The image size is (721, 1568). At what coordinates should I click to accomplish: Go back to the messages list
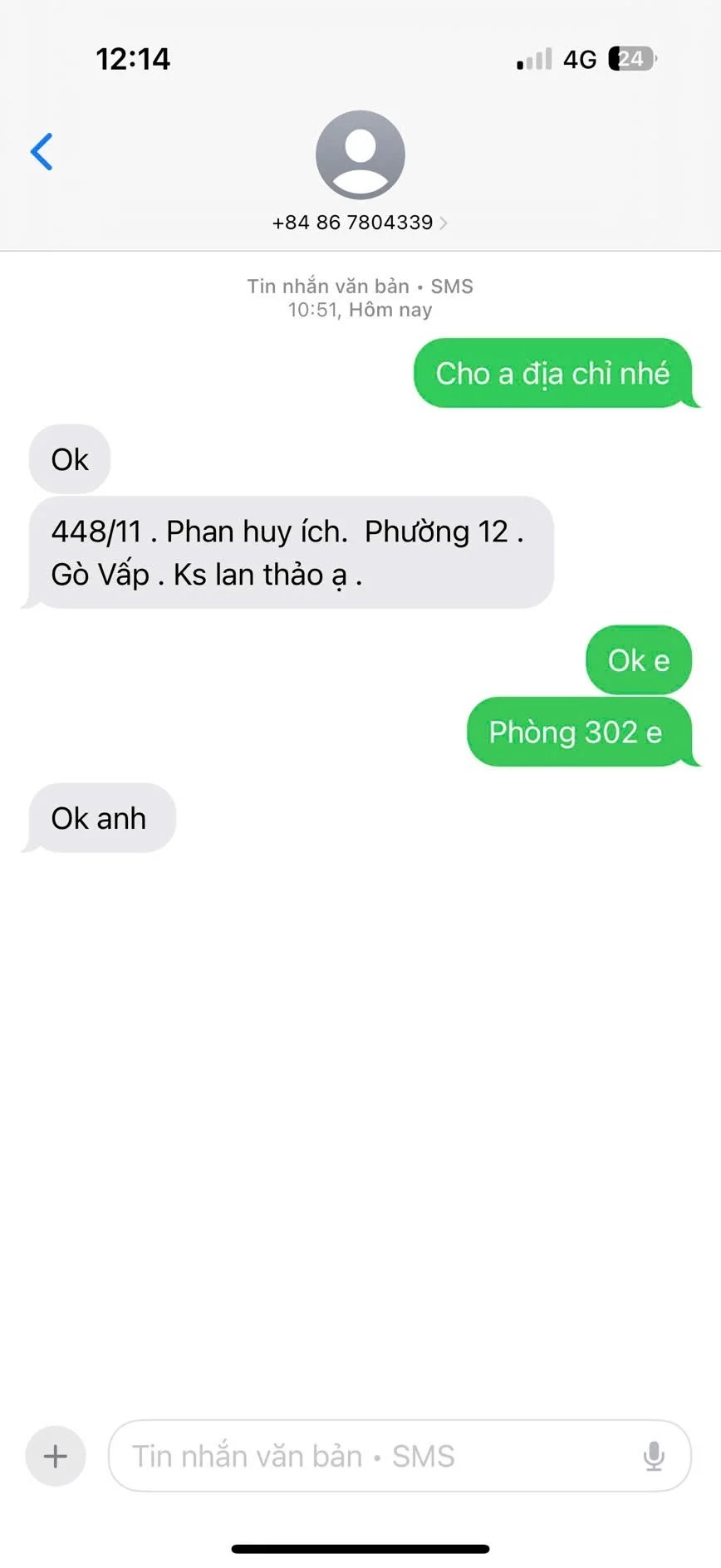pos(42,152)
